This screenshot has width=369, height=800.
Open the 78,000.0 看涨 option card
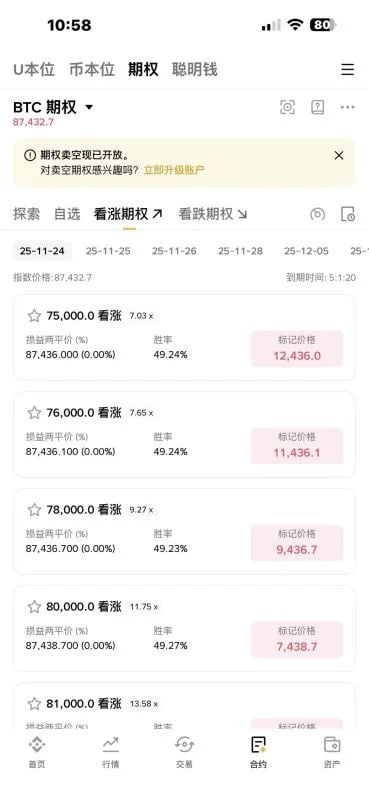tap(184, 531)
